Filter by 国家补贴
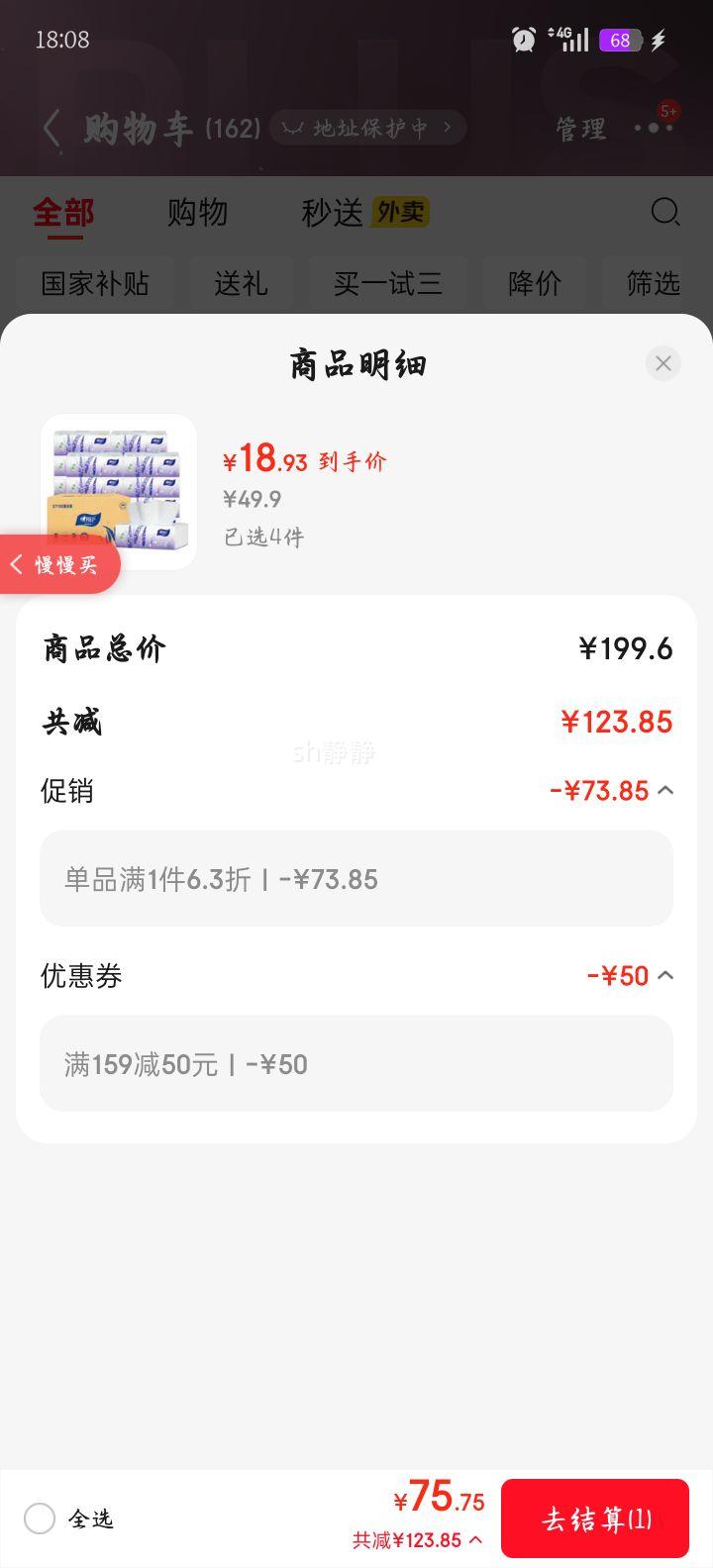 pyautogui.click(x=95, y=284)
